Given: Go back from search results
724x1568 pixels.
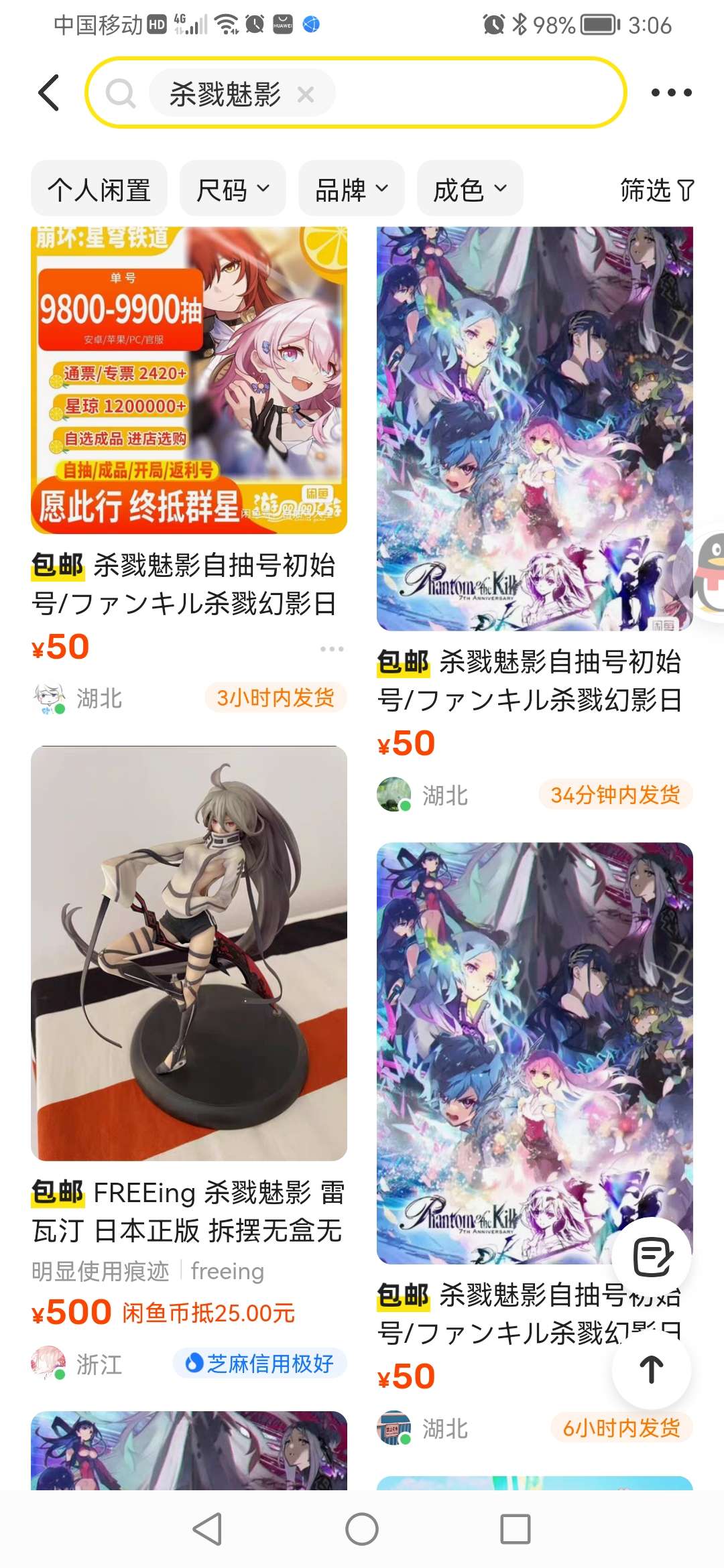Looking at the screenshot, I should (x=49, y=92).
